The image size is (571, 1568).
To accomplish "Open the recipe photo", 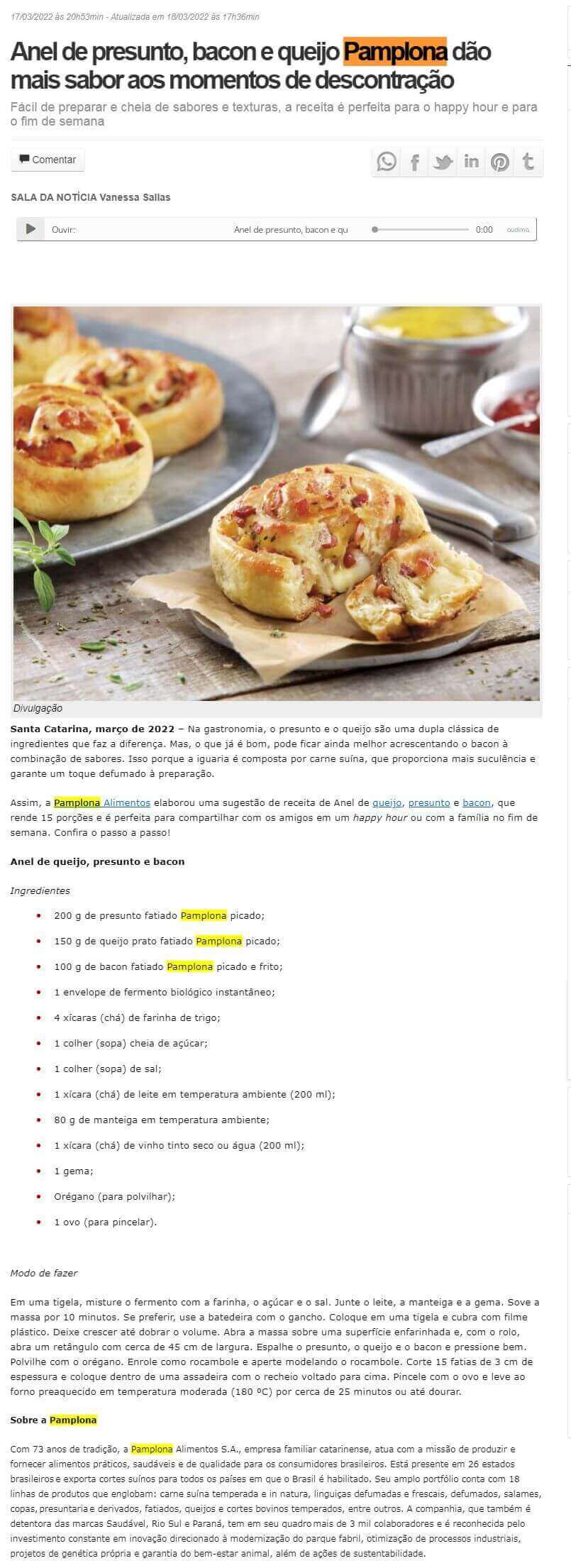I will click(x=277, y=503).
